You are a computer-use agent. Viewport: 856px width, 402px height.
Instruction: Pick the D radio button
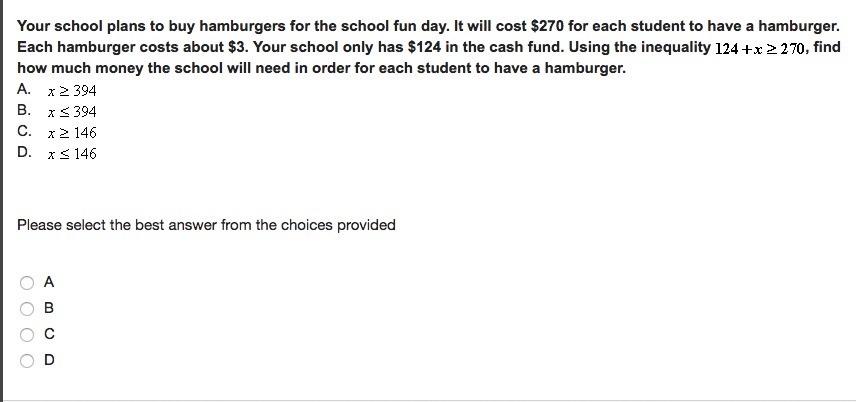point(27,361)
